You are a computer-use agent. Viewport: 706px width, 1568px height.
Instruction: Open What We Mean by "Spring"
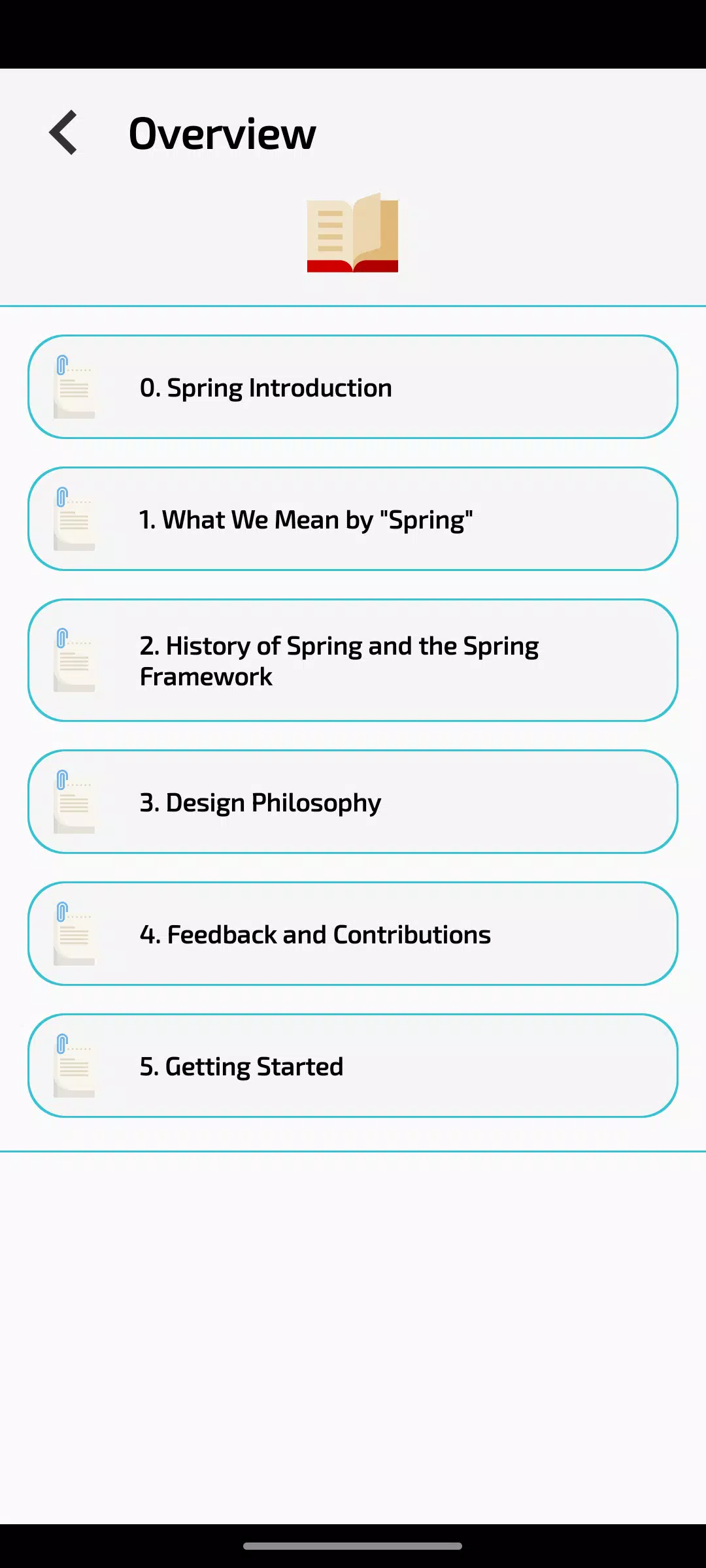pos(353,519)
